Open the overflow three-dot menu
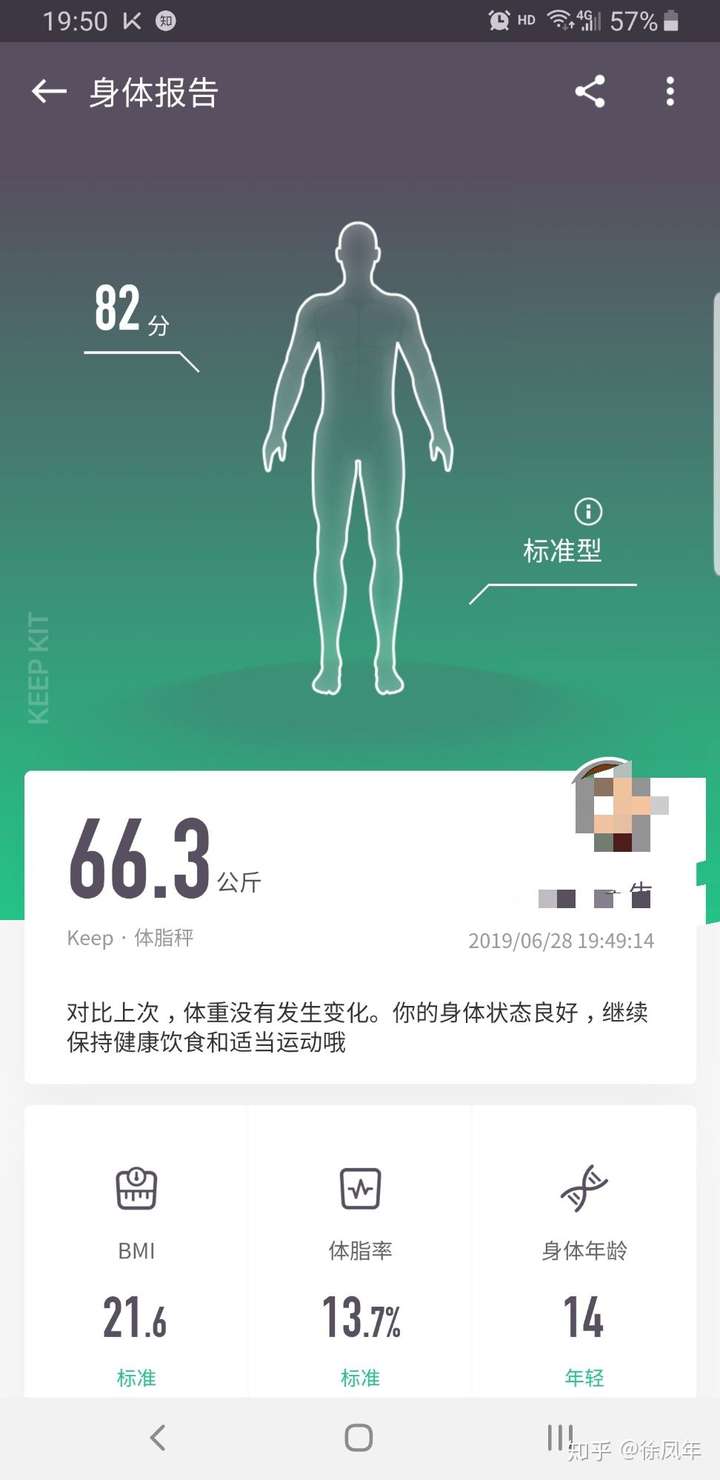This screenshot has width=720, height=1480. 669,91
